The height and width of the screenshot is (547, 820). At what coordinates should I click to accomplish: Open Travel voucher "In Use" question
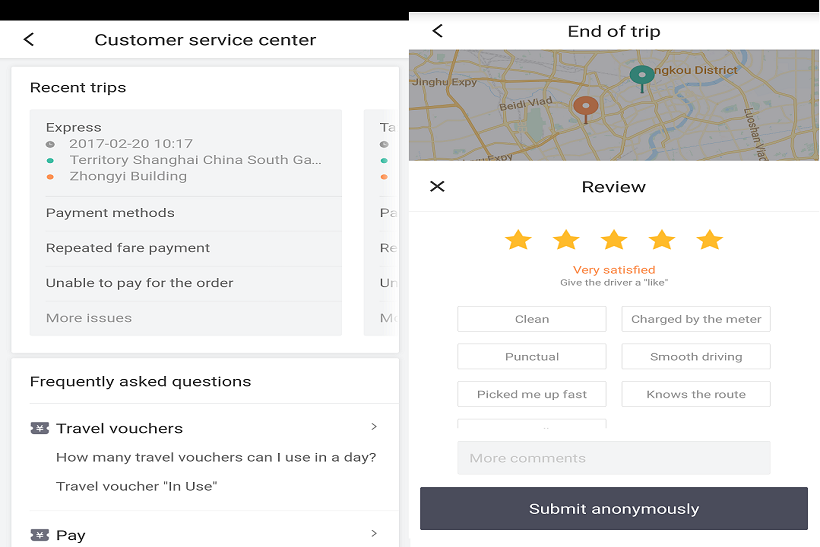(x=137, y=486)
